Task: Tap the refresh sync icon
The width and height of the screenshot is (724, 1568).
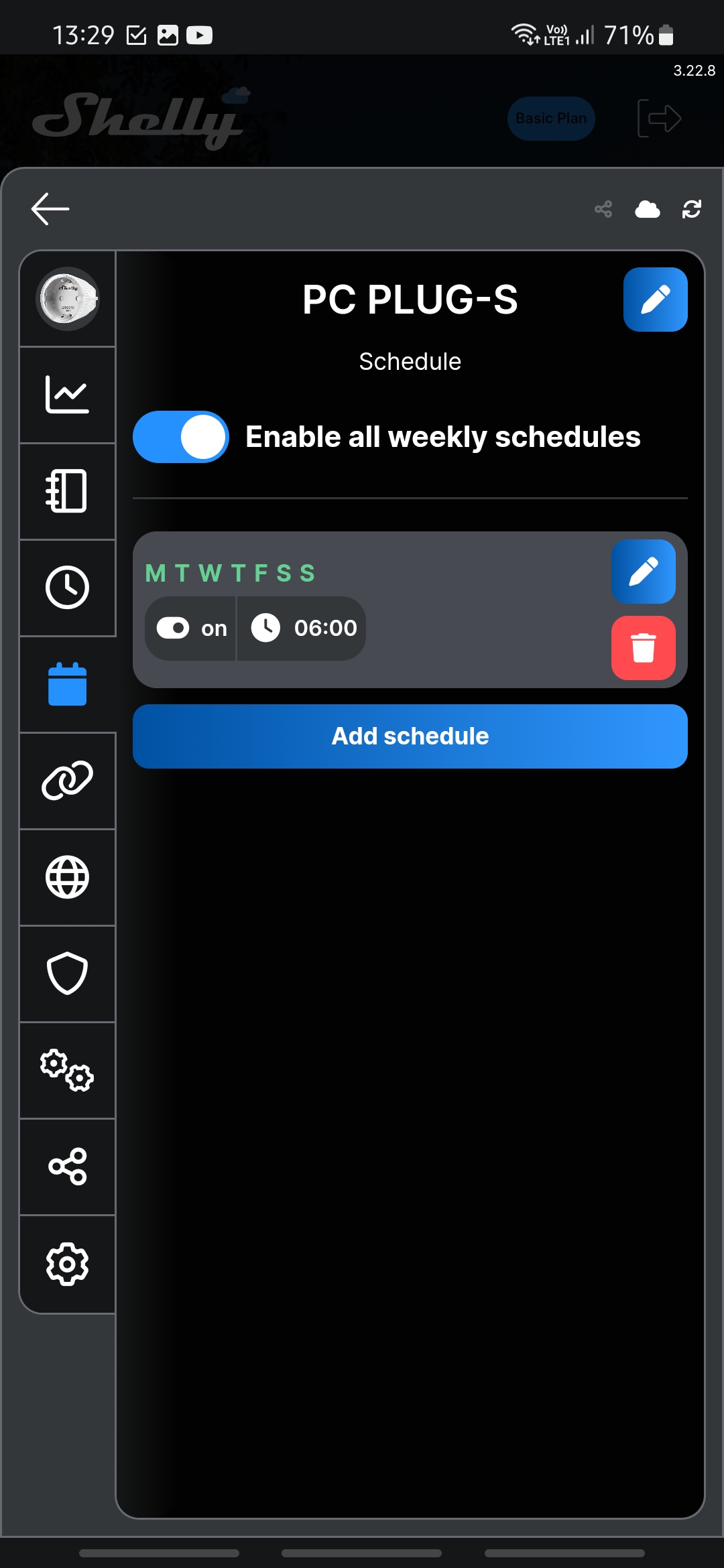Action: pyautogui.click(x=691, y=209)
